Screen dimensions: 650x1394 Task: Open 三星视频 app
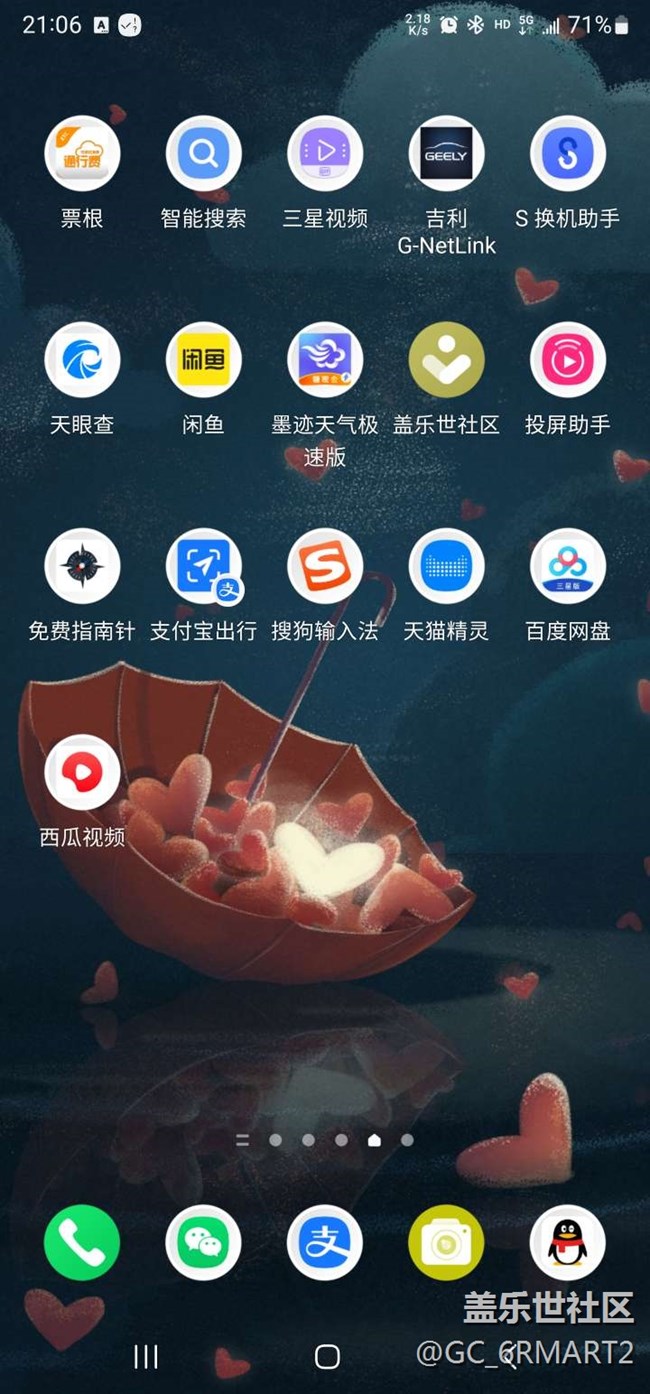[x=325, y=154]
